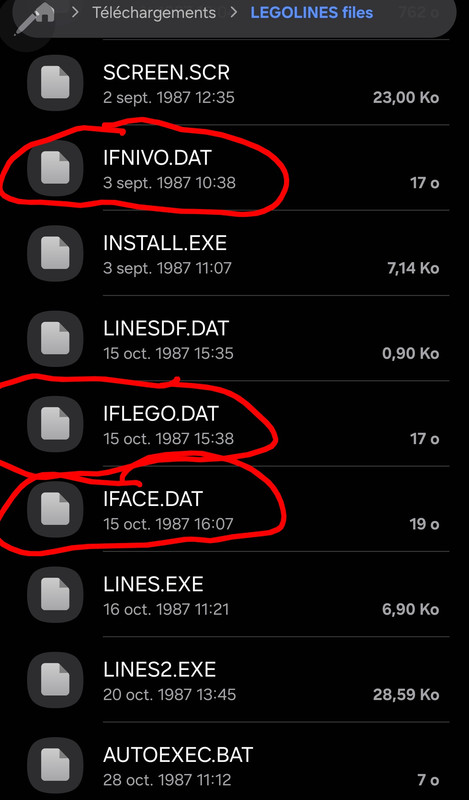Open the SCREEN.SCR file
469x800 pixels.
[235, 83]
